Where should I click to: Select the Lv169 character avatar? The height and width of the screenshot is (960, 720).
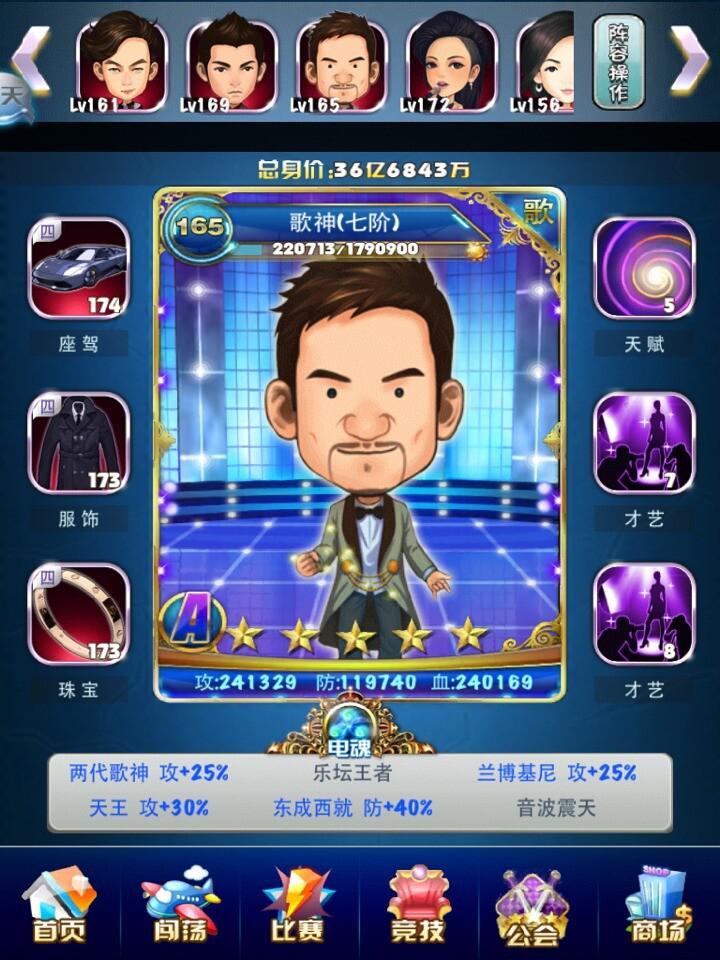(x=232, y=62)
